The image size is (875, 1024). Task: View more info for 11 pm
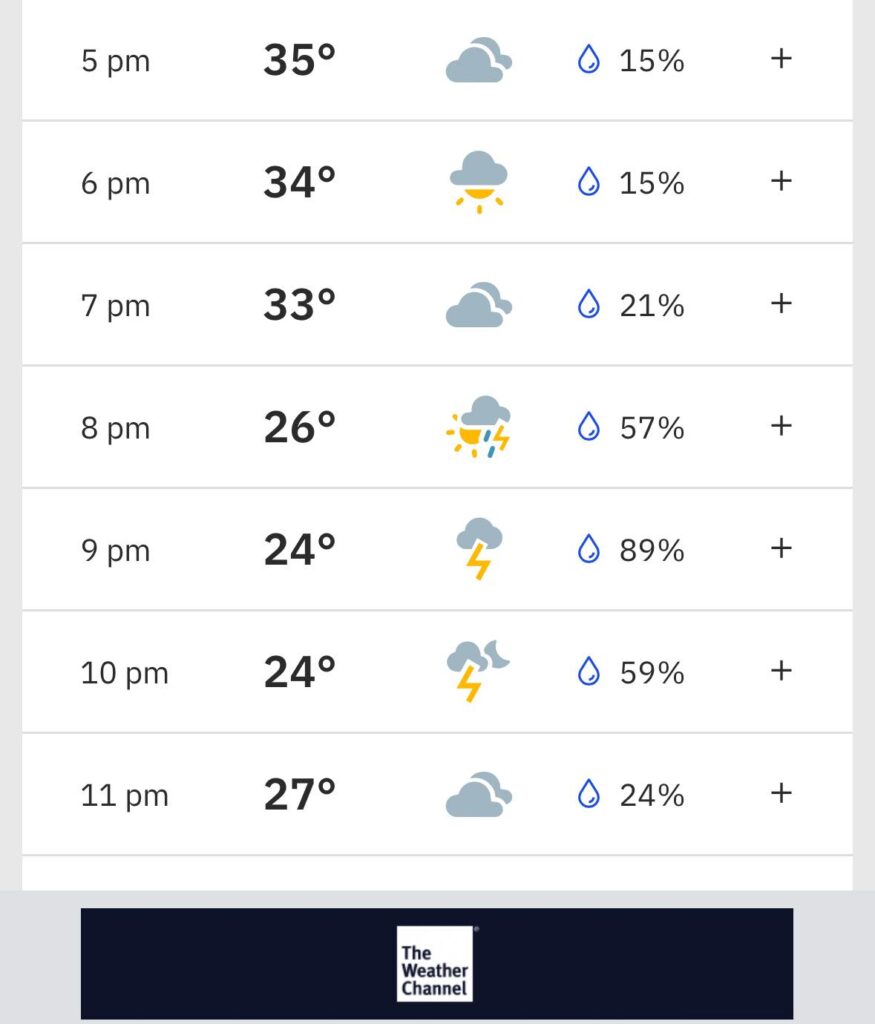(781, 793)
